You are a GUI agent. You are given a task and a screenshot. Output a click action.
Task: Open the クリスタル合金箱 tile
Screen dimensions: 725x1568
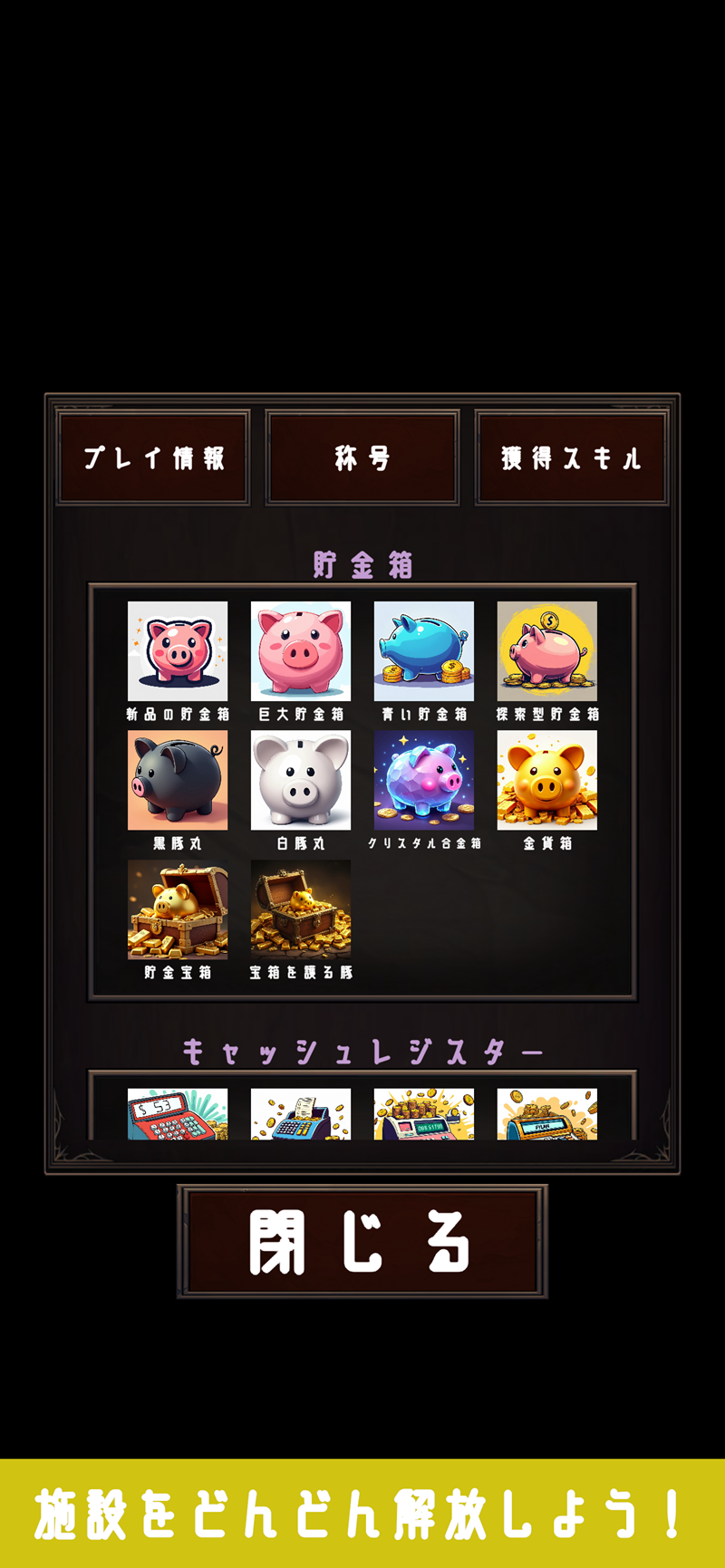coord(424,781)
